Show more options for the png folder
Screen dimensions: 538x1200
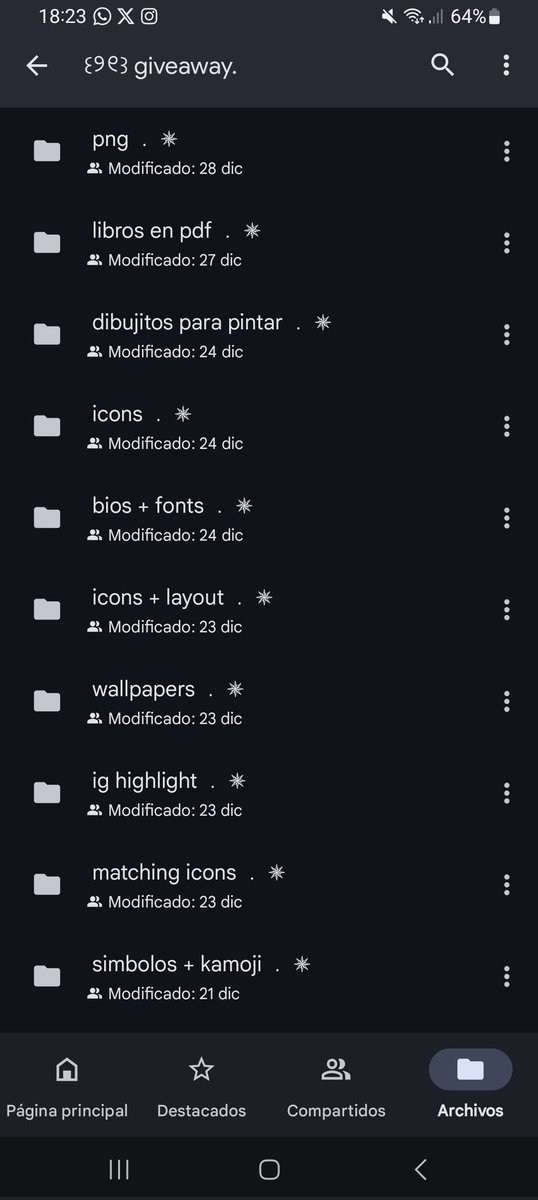click(507, 152)
